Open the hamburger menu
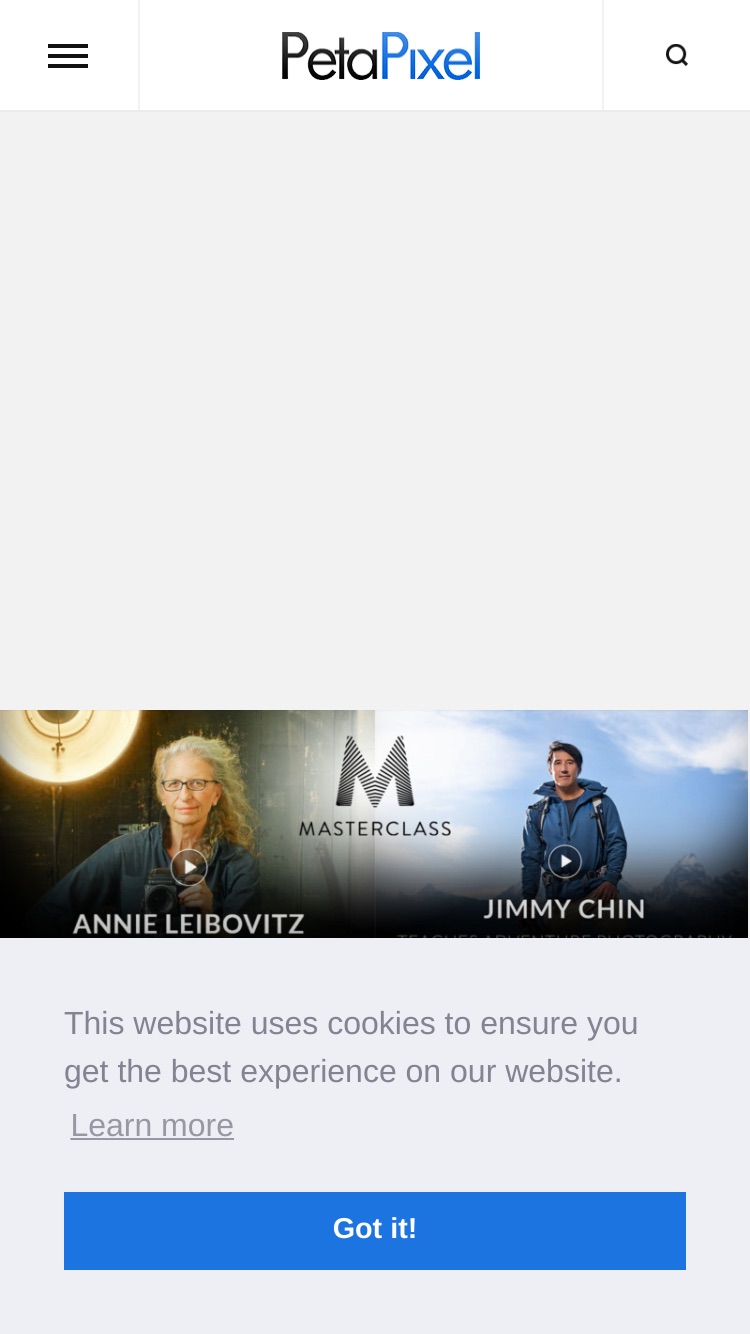 tap(68, 56)
